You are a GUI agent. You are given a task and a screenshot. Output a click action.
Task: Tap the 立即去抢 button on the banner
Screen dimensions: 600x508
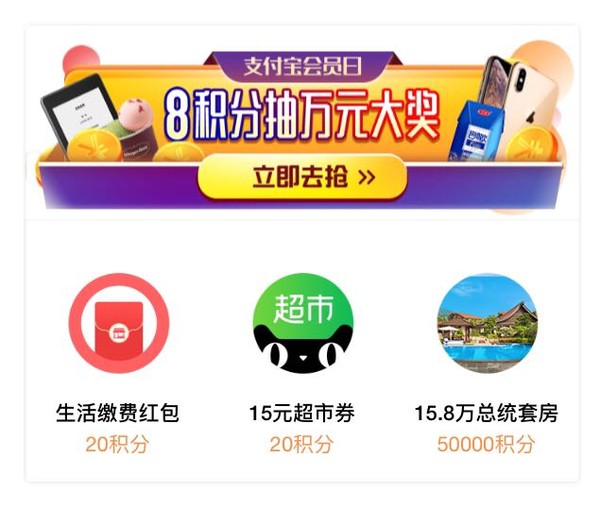tap(302, 178)
